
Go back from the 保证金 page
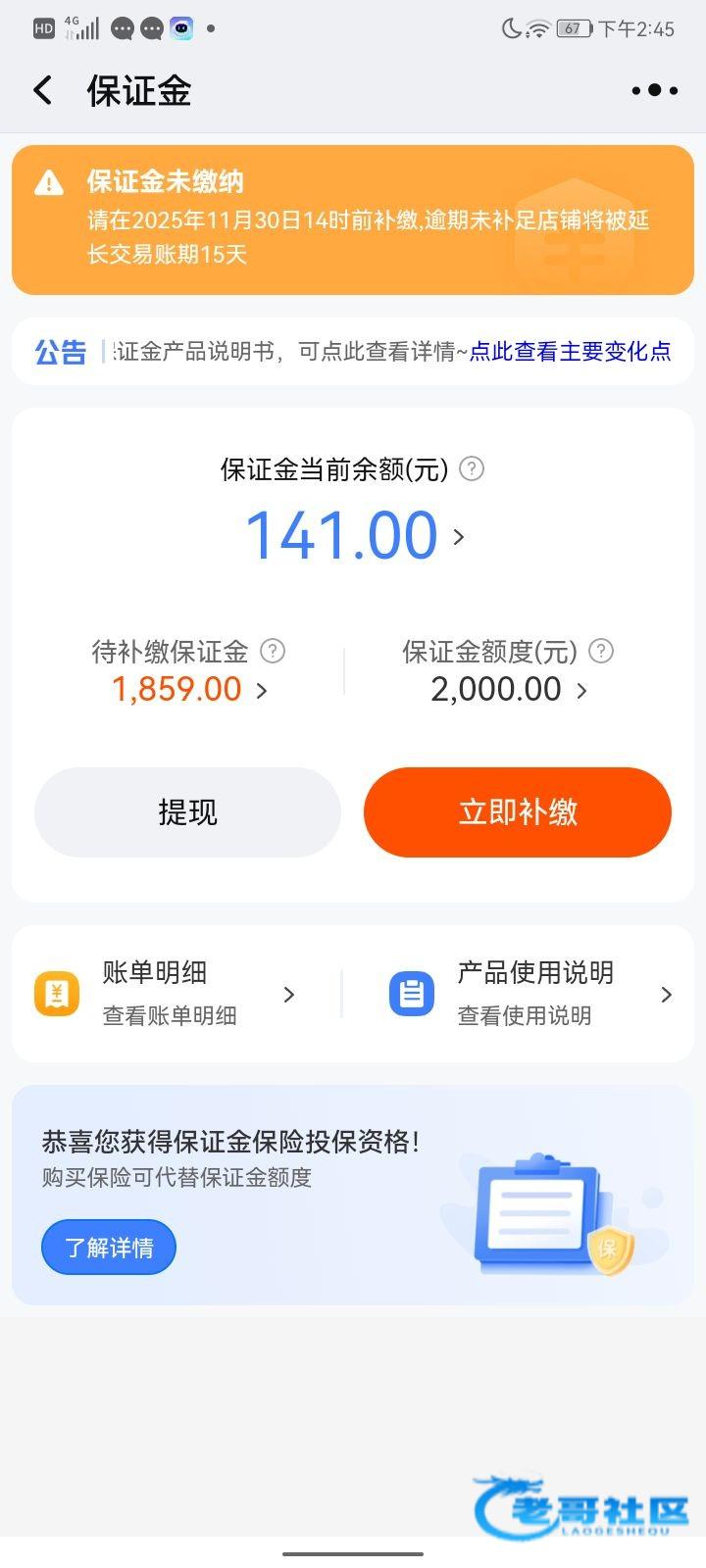click(x=42, y=91)
